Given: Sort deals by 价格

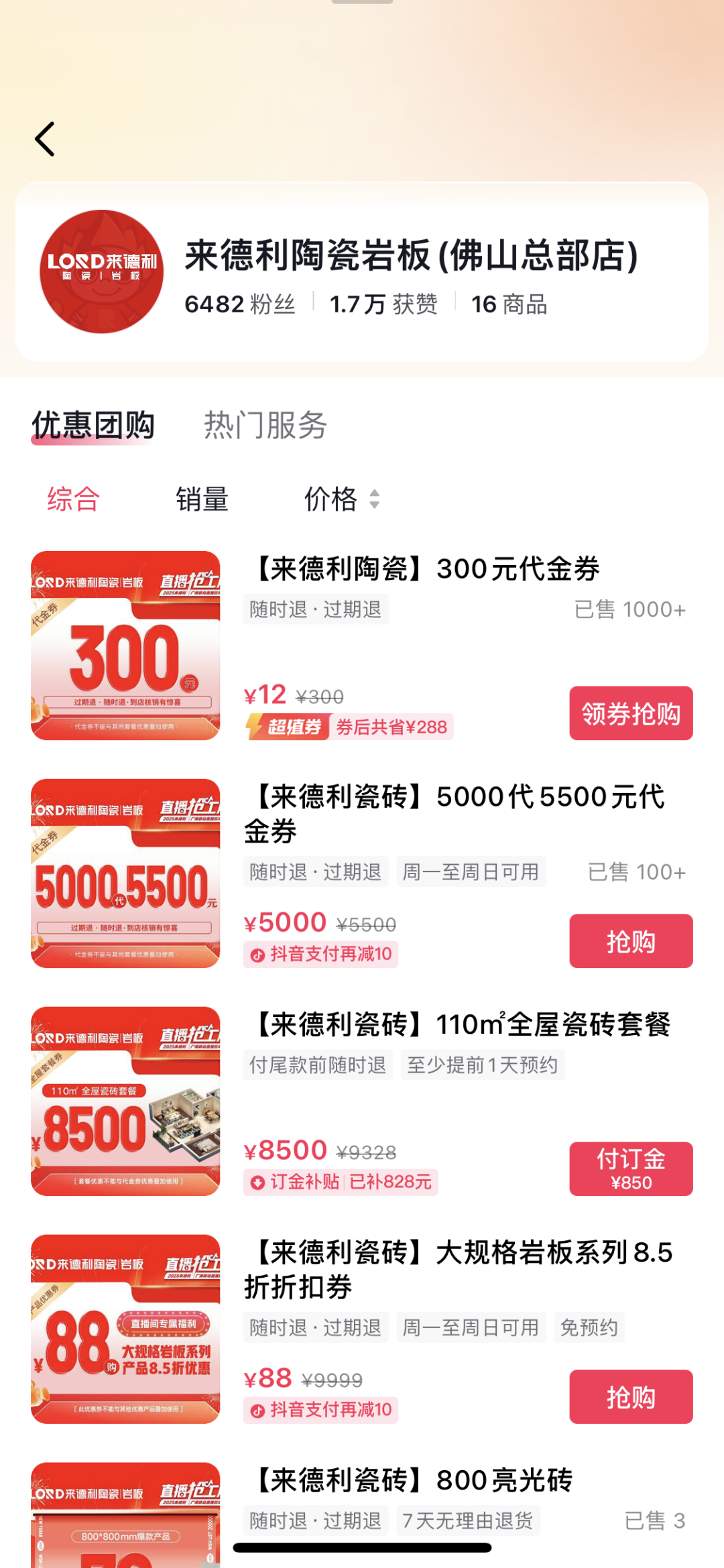Looking at the screenshot, I should click(341, 499).
